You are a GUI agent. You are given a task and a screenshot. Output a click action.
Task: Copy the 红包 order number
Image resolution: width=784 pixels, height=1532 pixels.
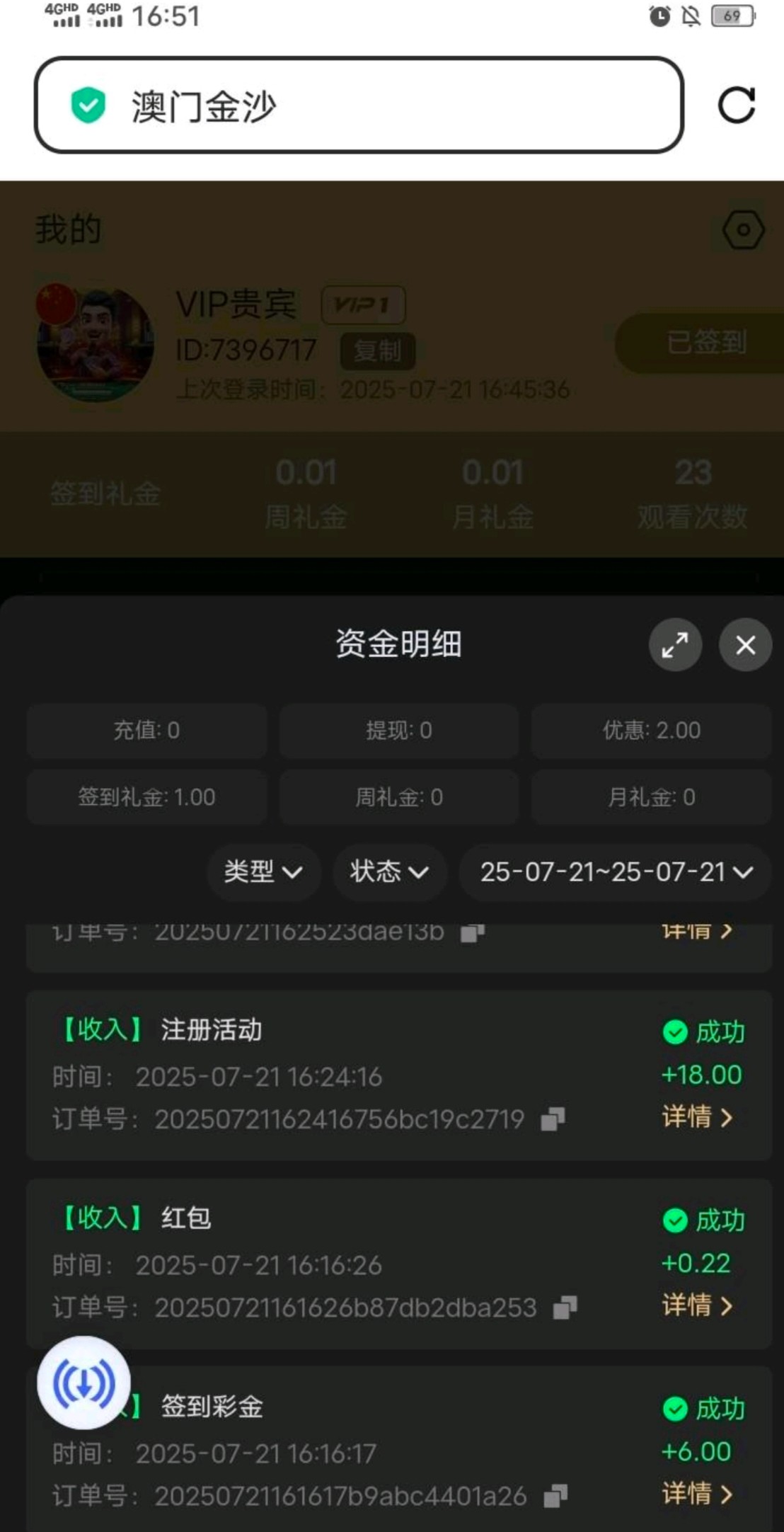click(x=565, y=1308)
